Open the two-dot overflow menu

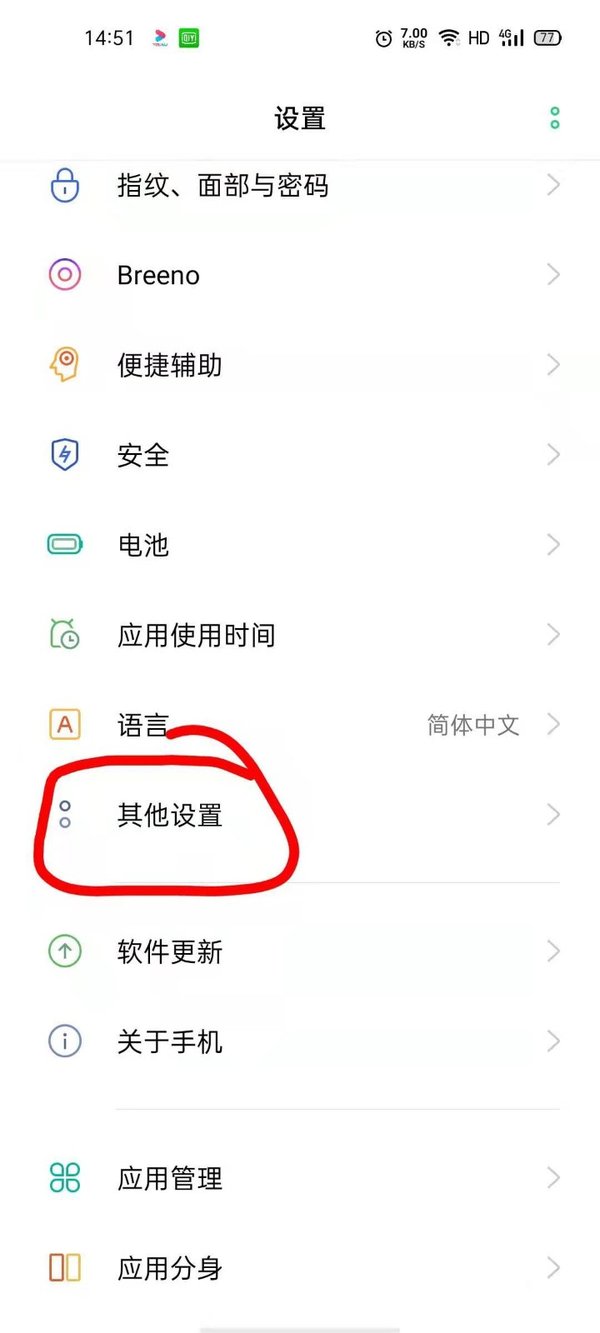click(555, 119)
